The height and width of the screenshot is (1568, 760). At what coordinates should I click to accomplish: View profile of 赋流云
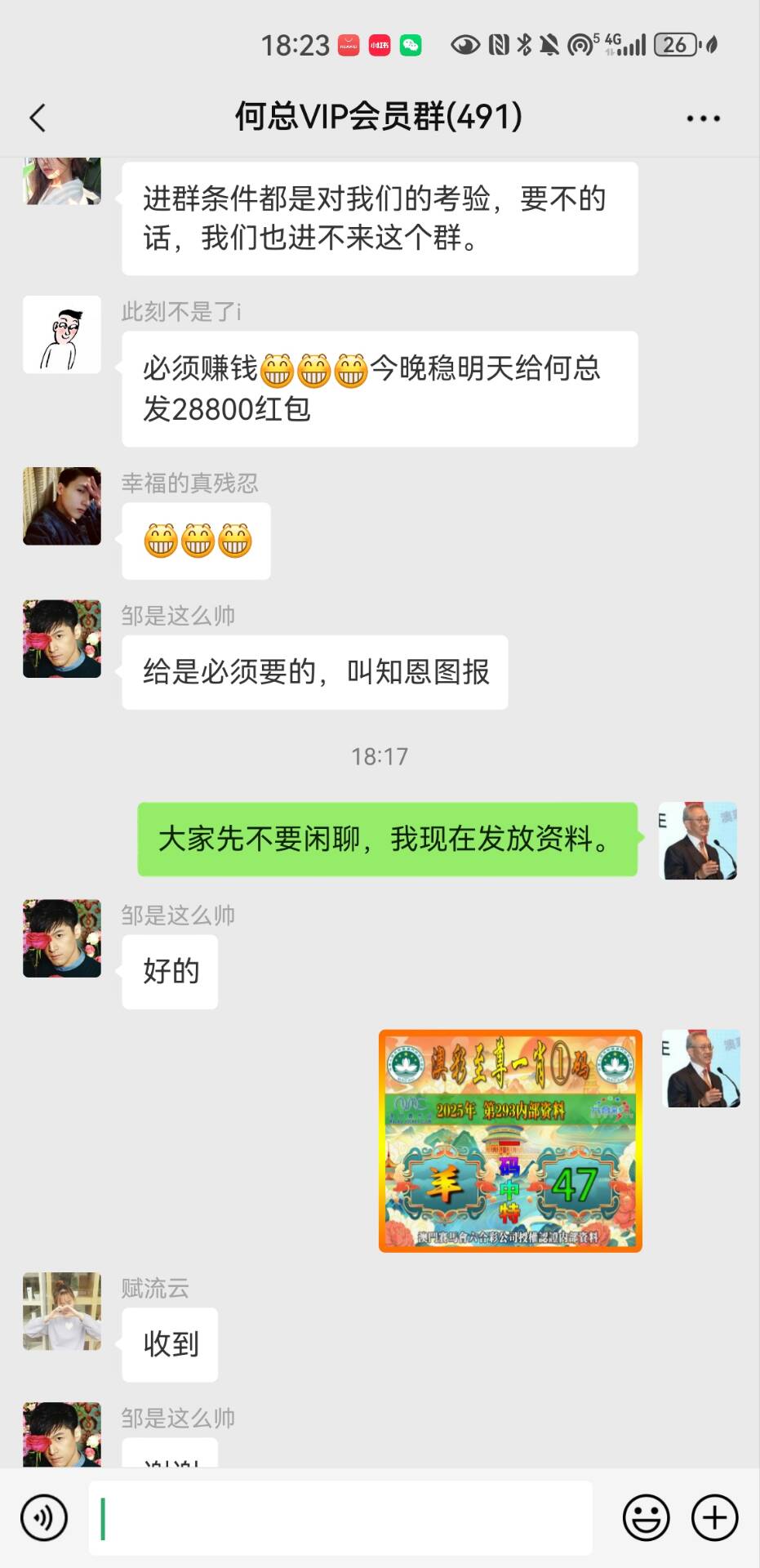point(62,1311)
